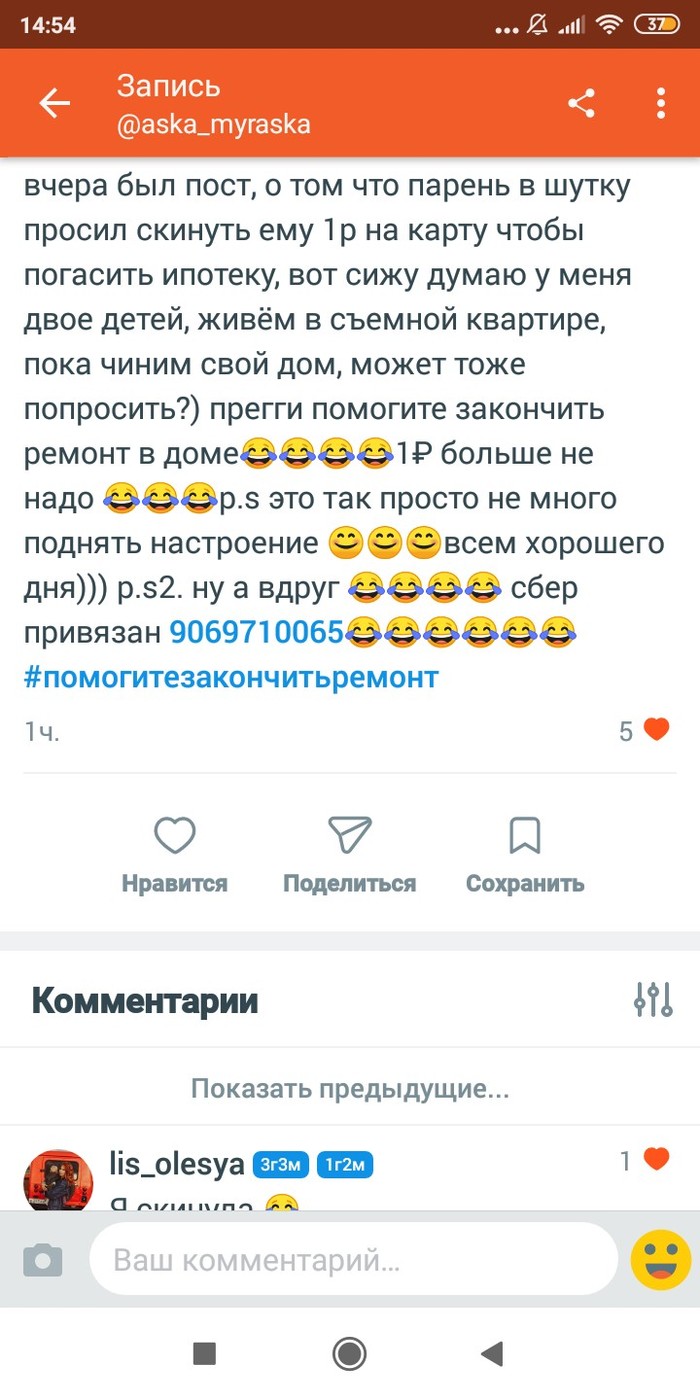Tap the phone number 9069710065 link
Image resolution: width=700 pixels, height=1400 pixels.
tap(257, 632)
